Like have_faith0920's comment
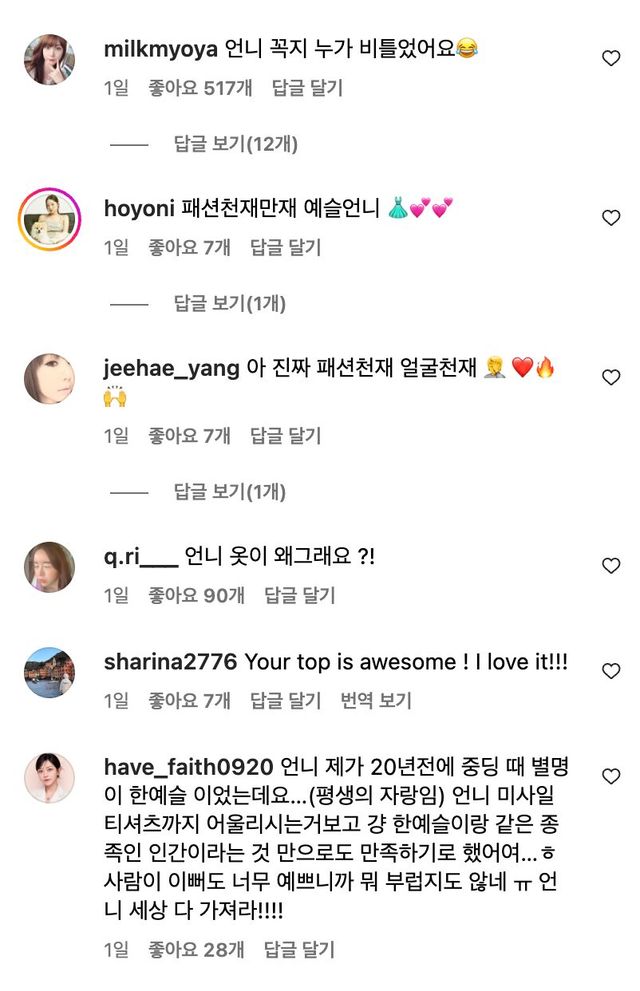The height and width of the screenshot is (991, 640). 611,776
